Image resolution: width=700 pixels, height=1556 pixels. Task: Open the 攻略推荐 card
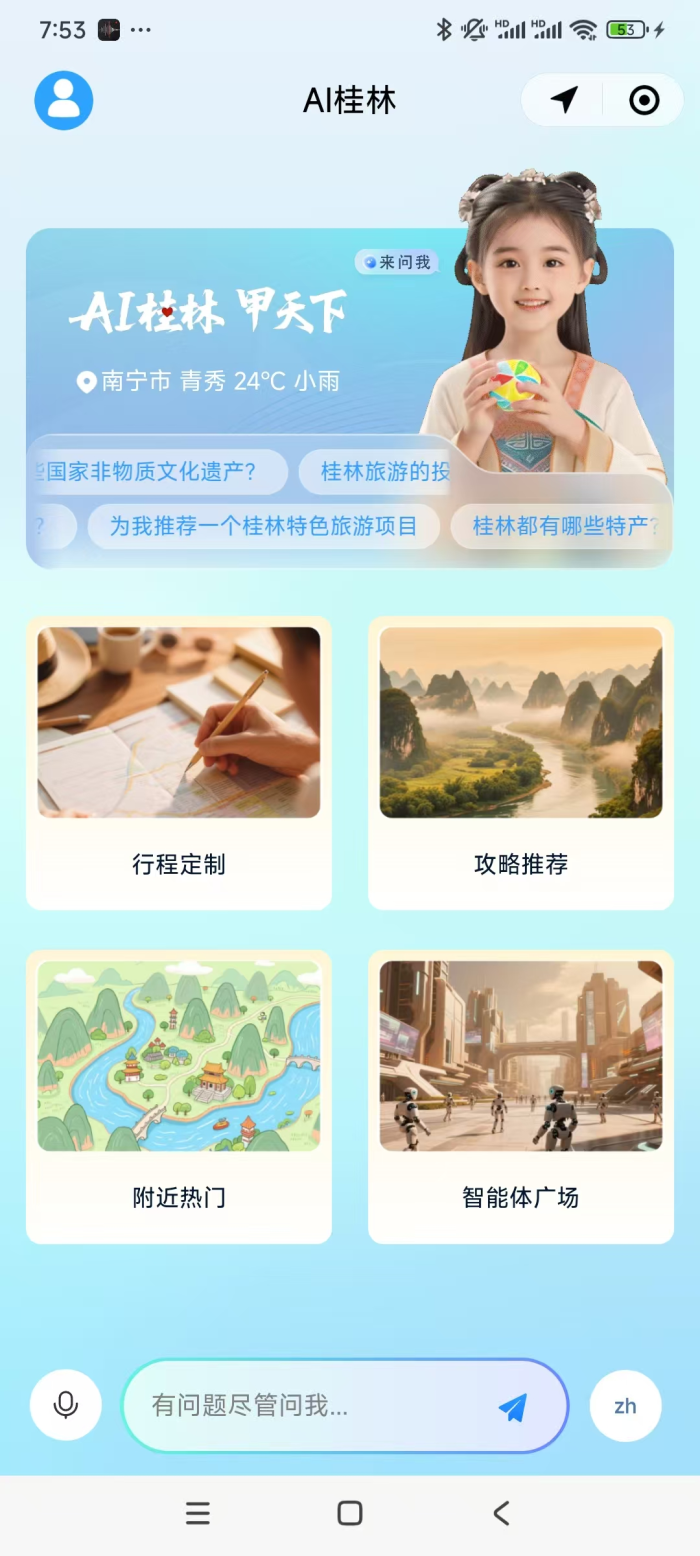[x=520, y=763]
